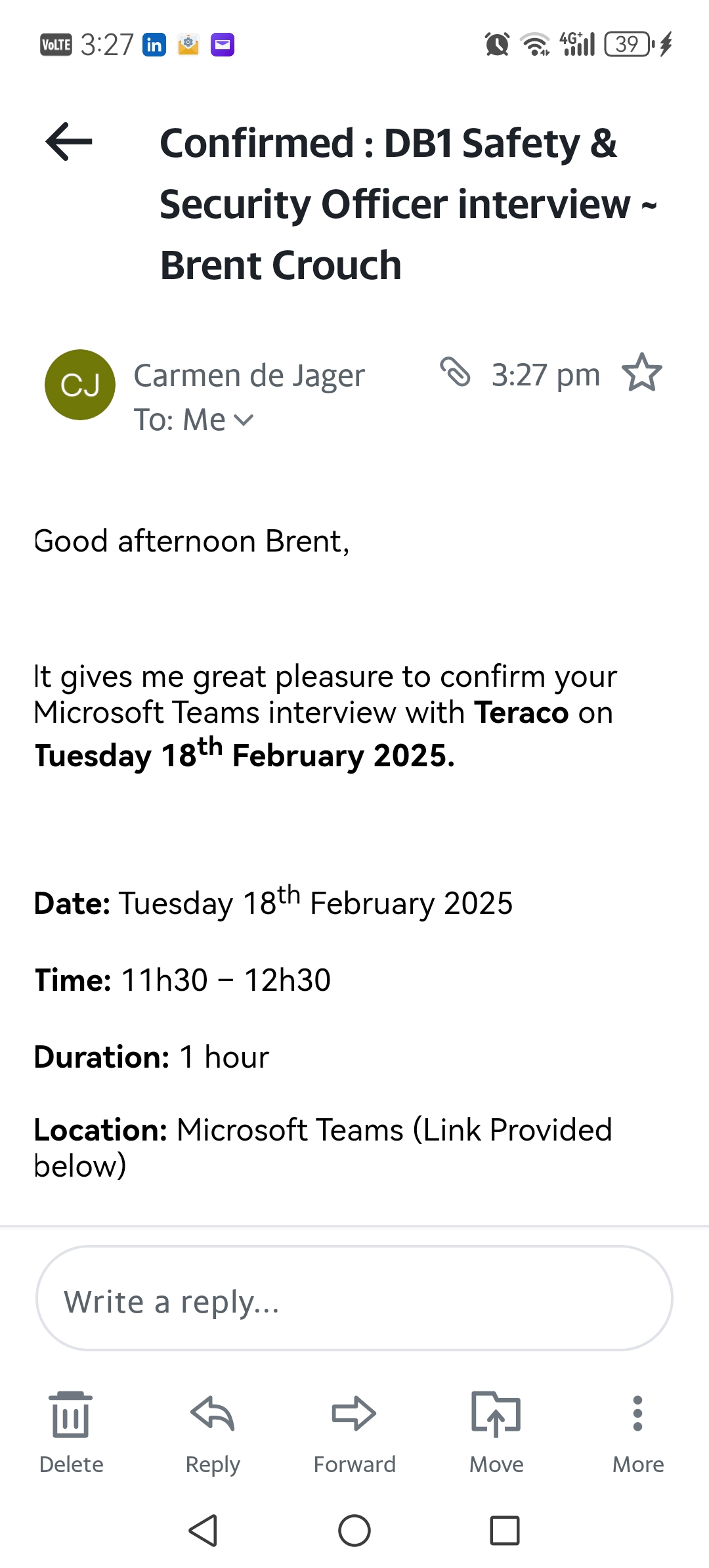Go back to the inbox
The image size is (709, 1568).
point(69,141)
